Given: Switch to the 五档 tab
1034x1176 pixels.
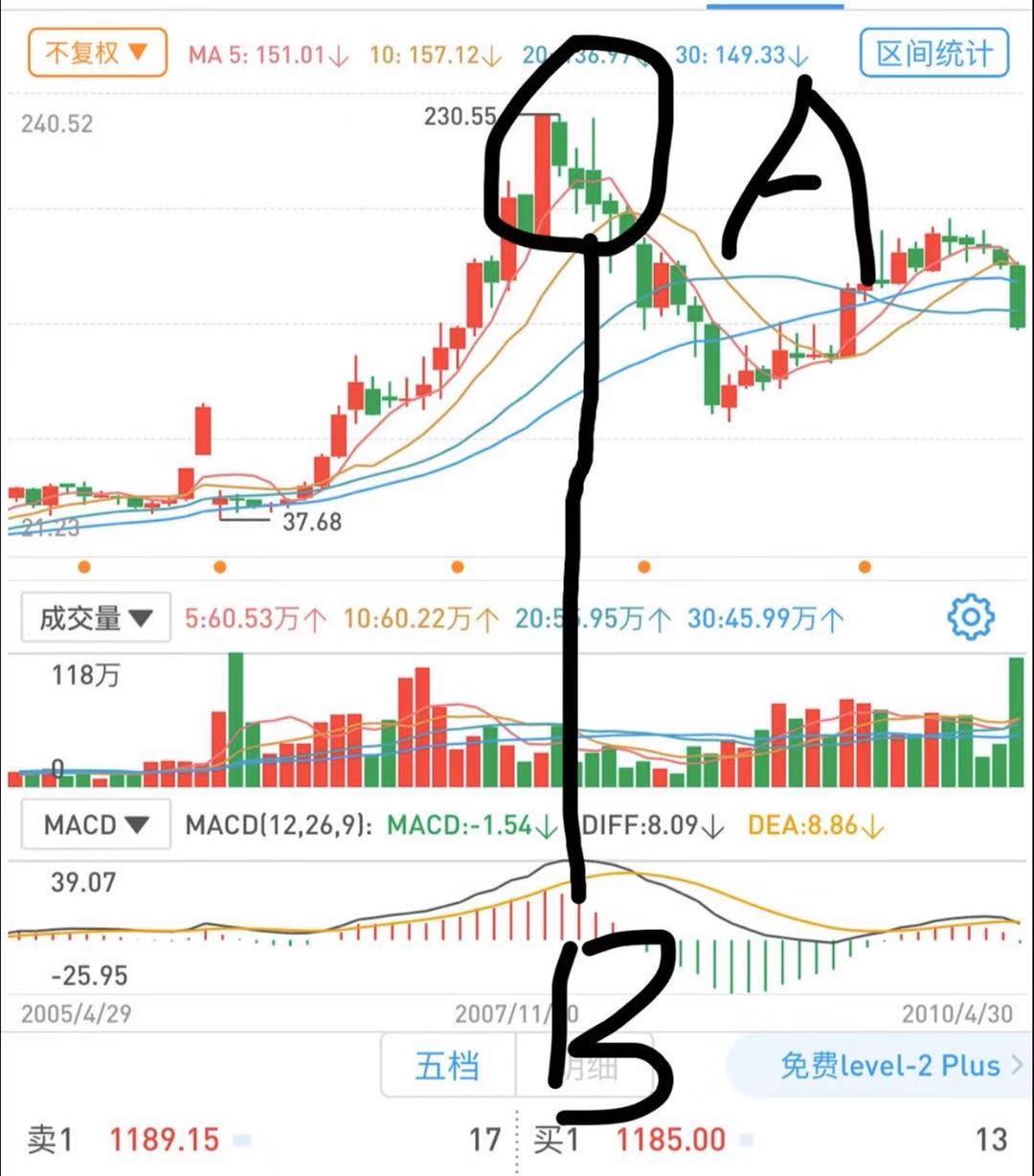Looking at the screenshot, I should pyautogui.click(x=447, y=1065).
